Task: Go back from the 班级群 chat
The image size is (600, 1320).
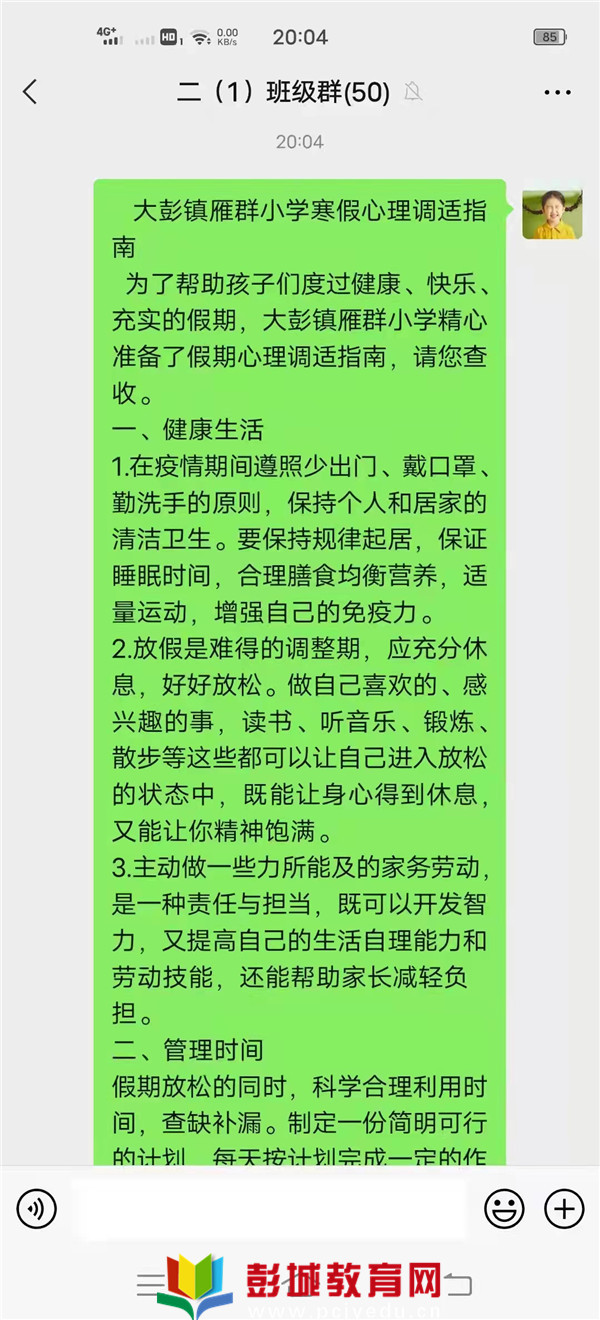Action: [x=30, y=93]
